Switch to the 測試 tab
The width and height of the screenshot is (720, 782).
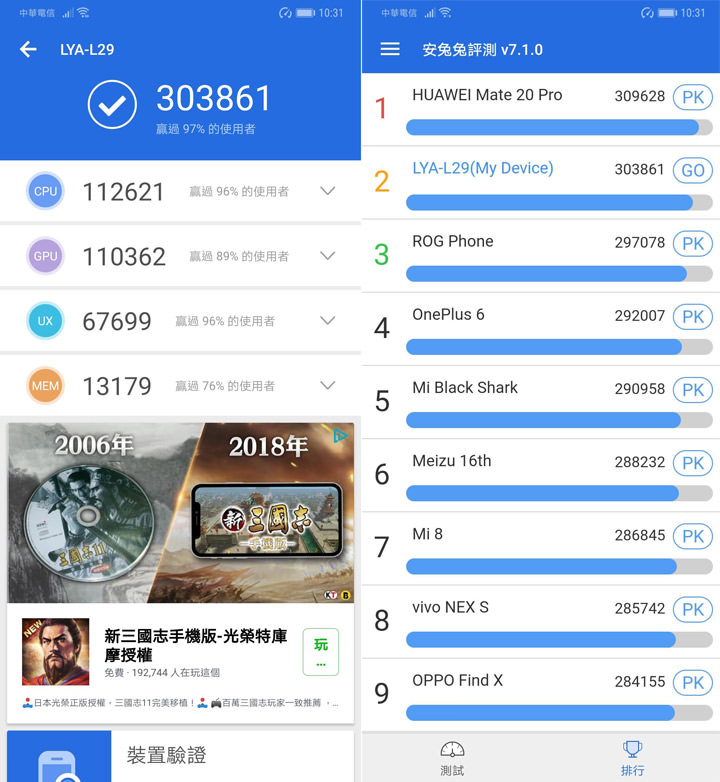[452, 759]
